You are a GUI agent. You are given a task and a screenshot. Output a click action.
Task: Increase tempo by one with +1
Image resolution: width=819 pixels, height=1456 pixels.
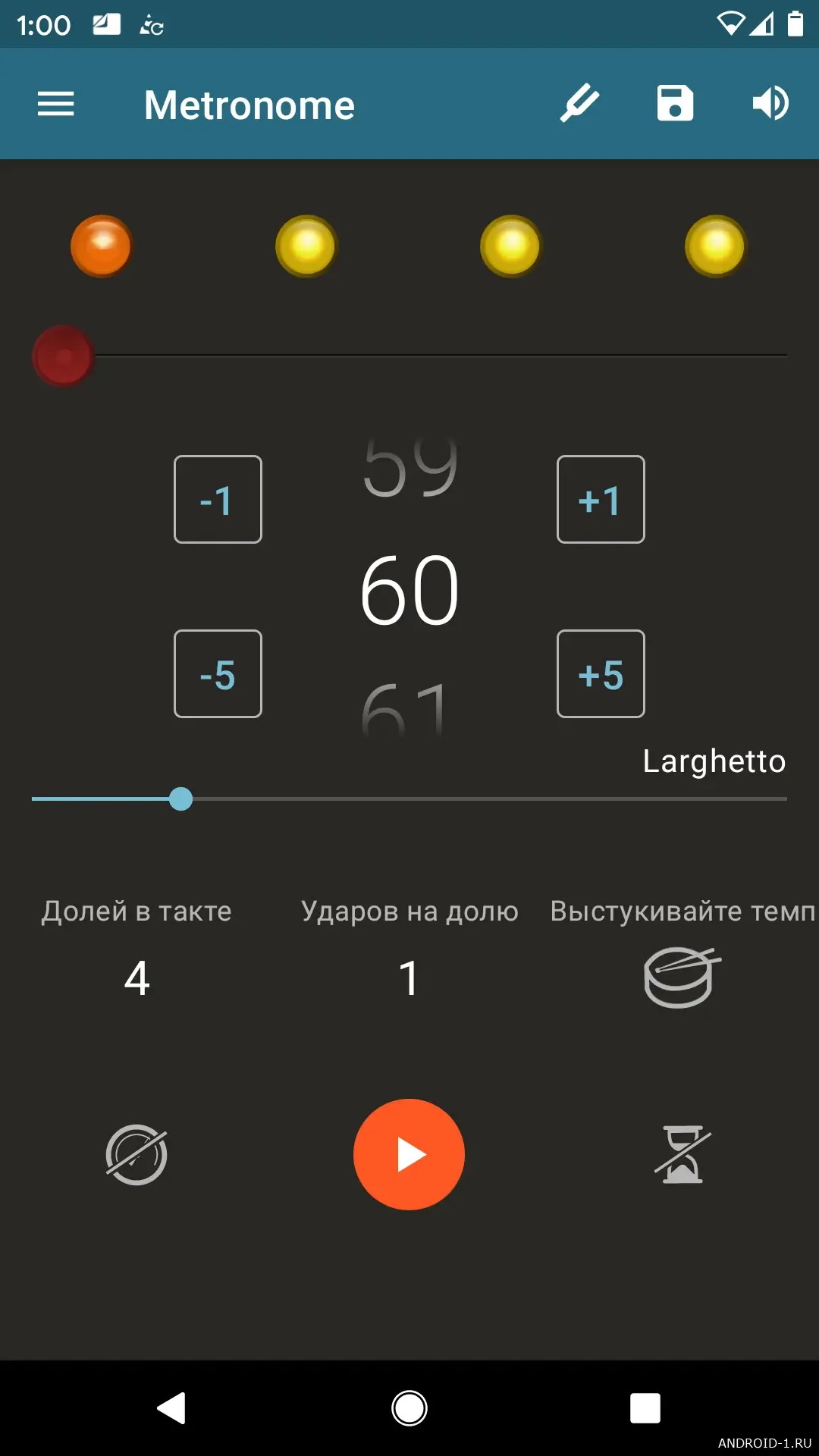click(601, 499)
